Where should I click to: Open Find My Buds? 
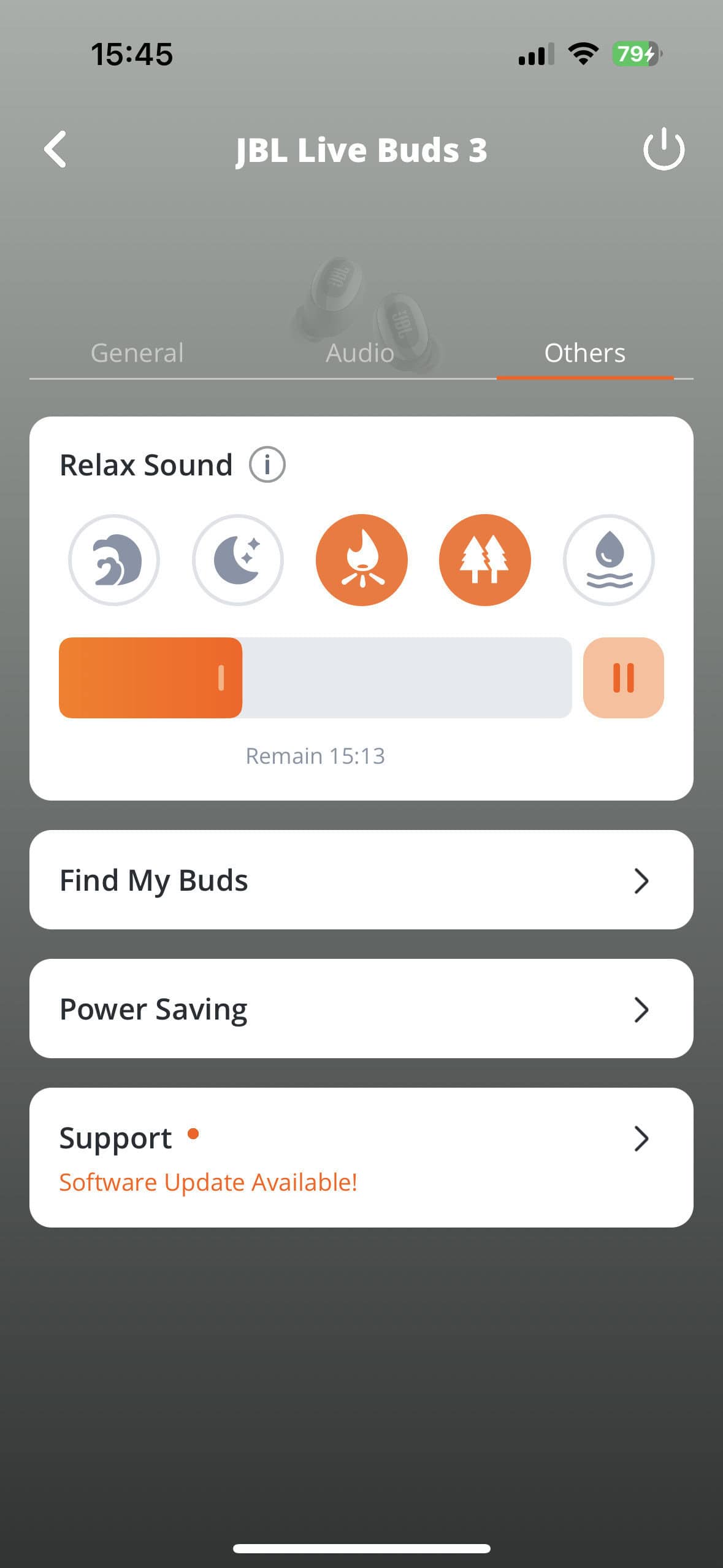pos(361,880)
